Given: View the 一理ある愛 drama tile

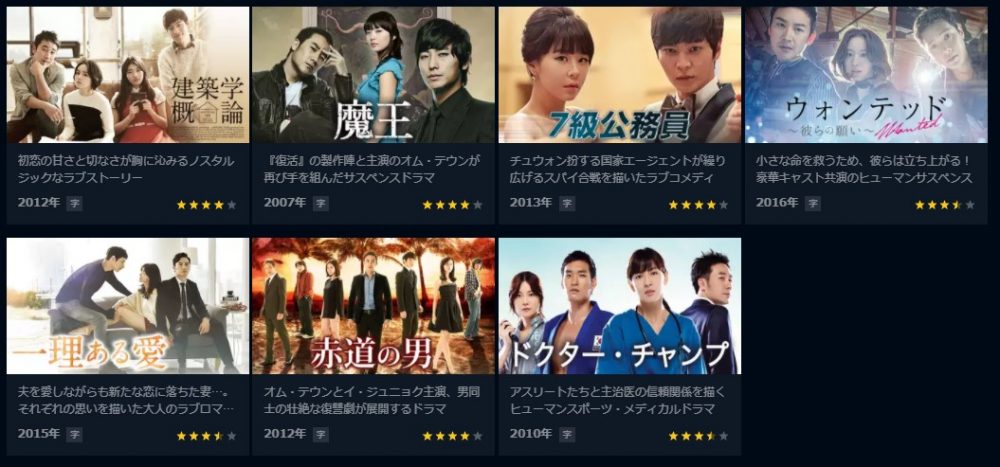Looking at the screenshot, I should click(x=128, y=306).
